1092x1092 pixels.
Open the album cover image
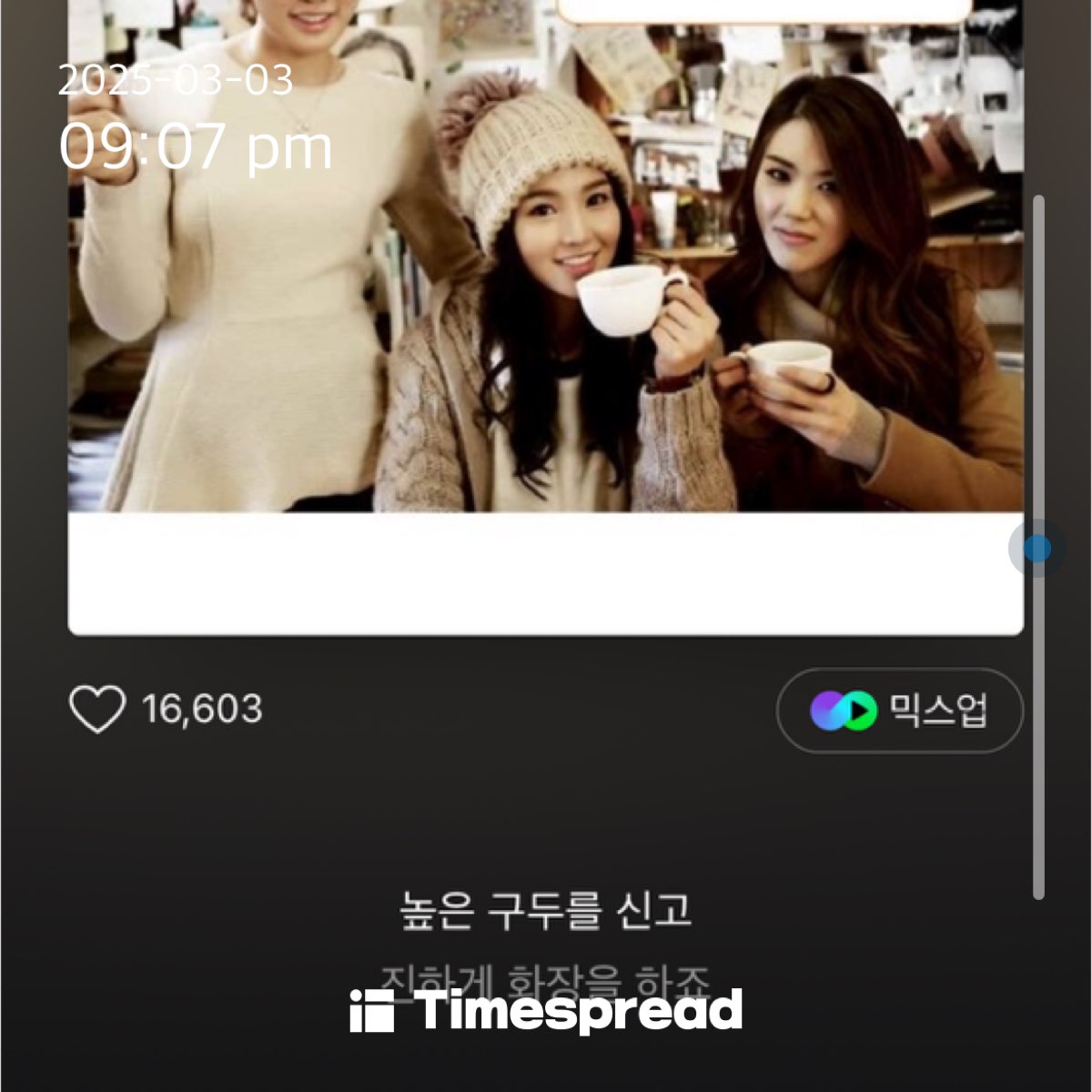[x=546, y=300]
